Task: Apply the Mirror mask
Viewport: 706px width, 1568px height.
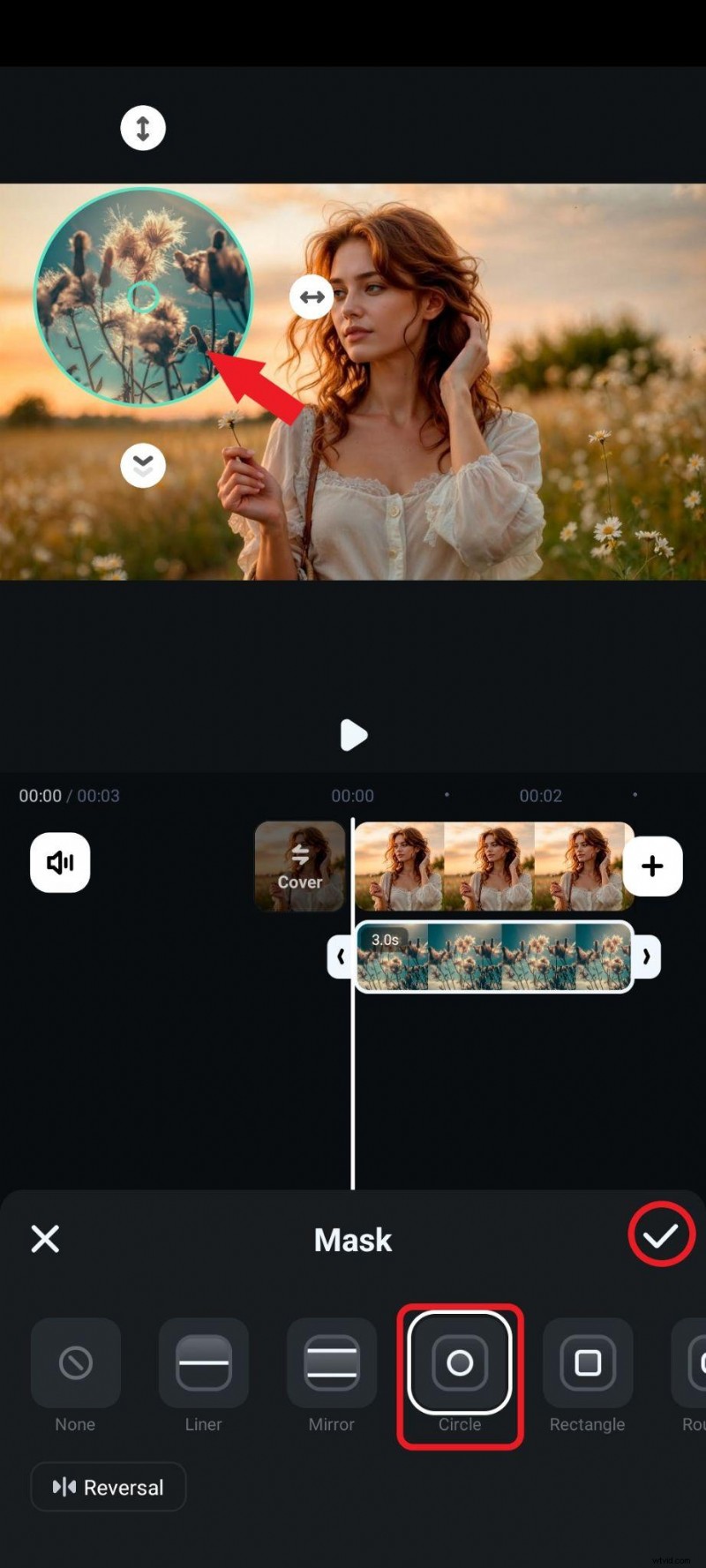Action: [x=331, y=1363]
